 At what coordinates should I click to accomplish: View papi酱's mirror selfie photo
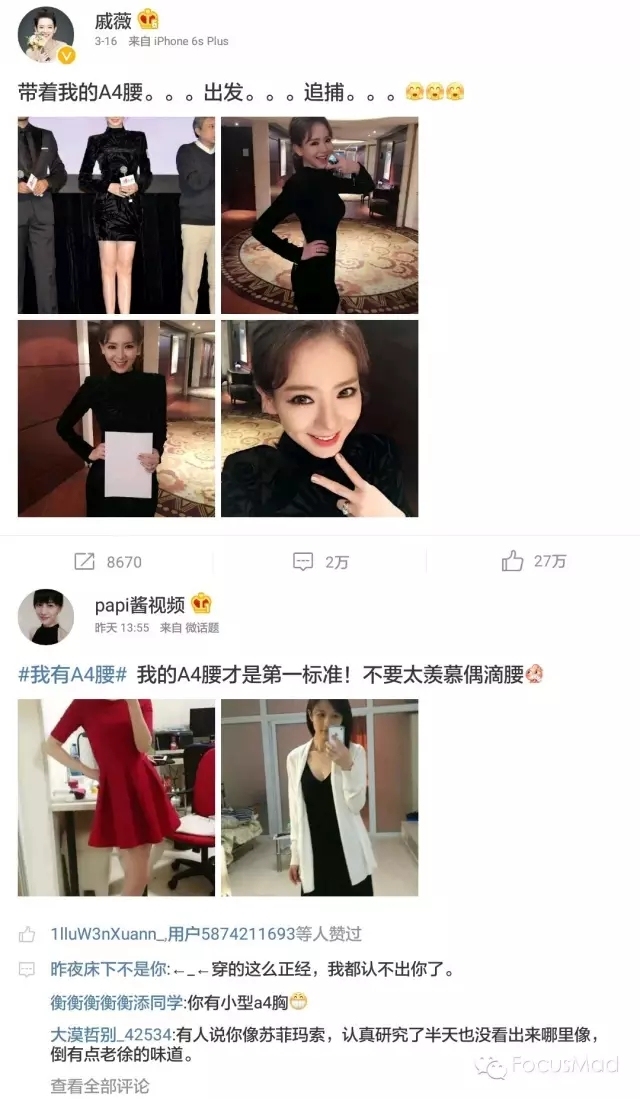319,797
